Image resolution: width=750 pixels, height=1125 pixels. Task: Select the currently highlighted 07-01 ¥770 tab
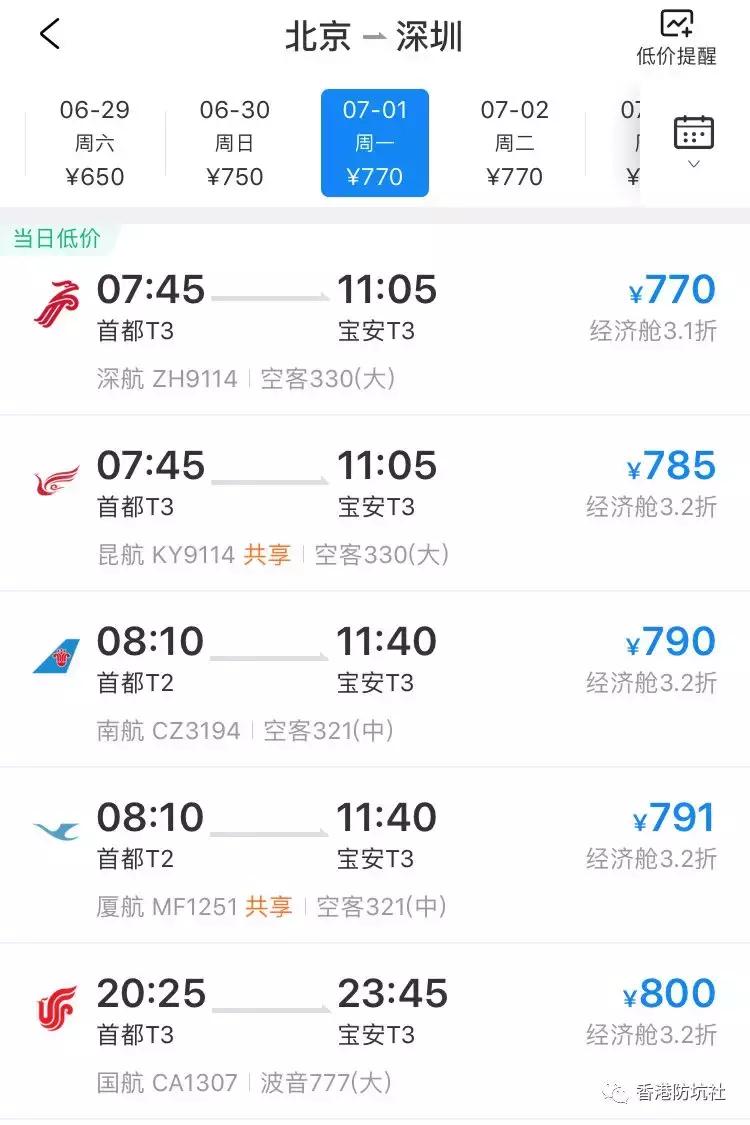click(375, 140)
